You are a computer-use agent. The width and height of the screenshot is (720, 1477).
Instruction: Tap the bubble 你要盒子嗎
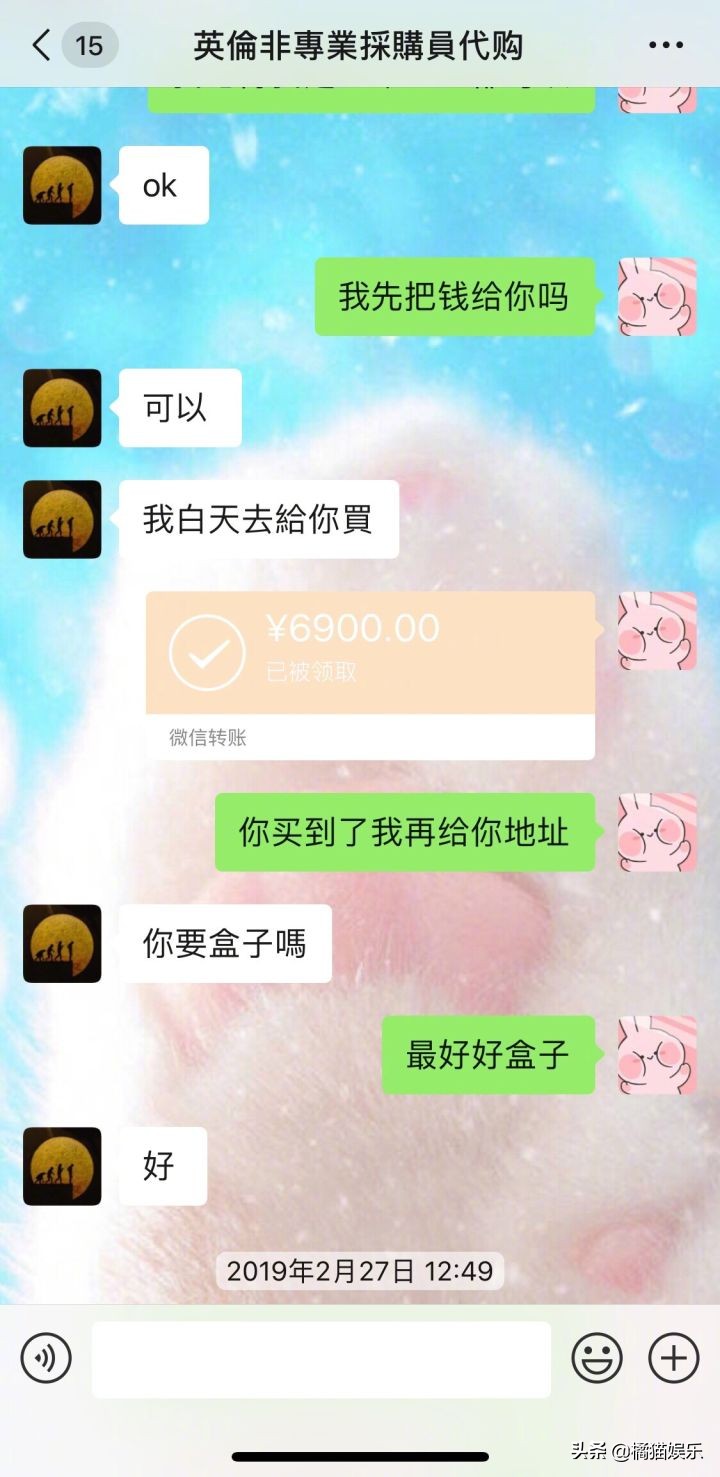[x=225, y=944]
